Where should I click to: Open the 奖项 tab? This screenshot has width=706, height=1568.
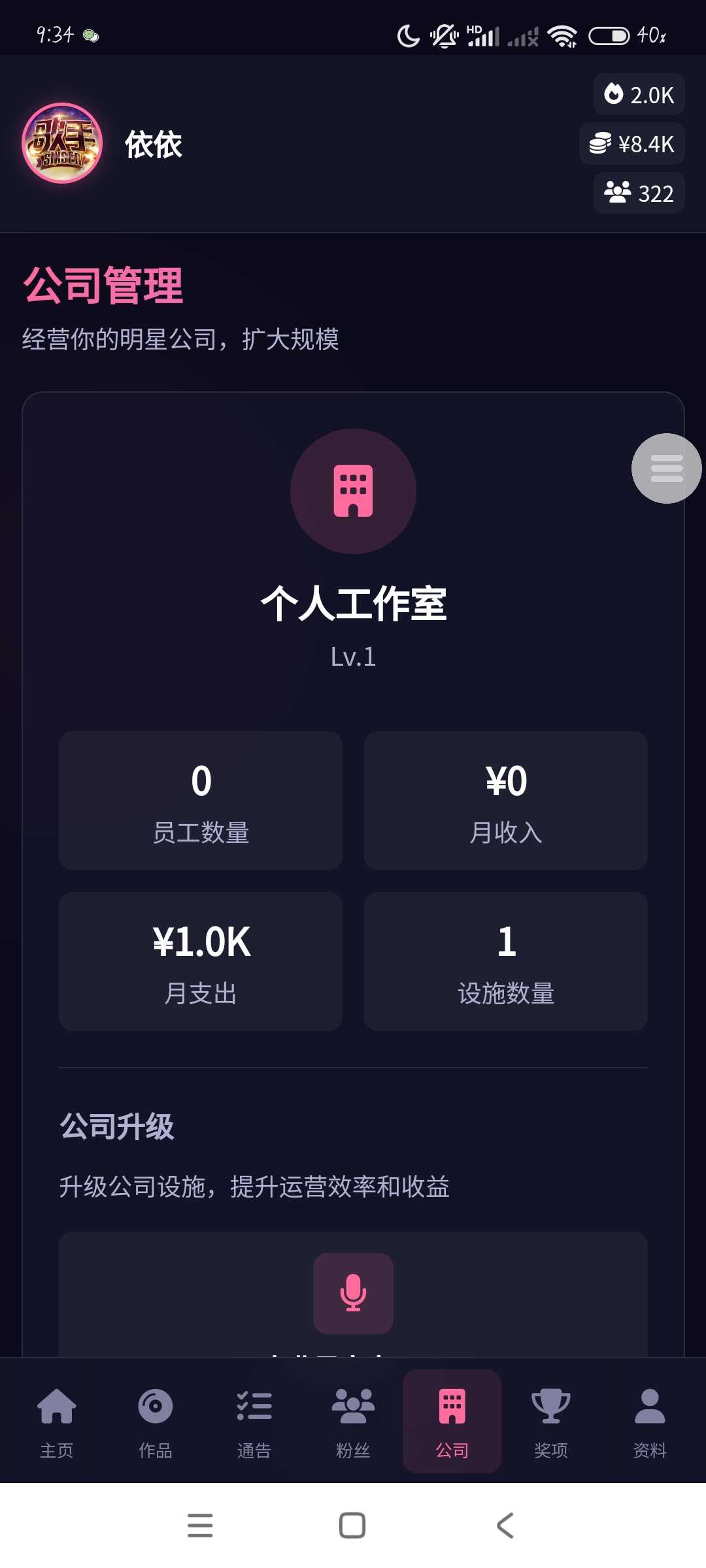550,1420
